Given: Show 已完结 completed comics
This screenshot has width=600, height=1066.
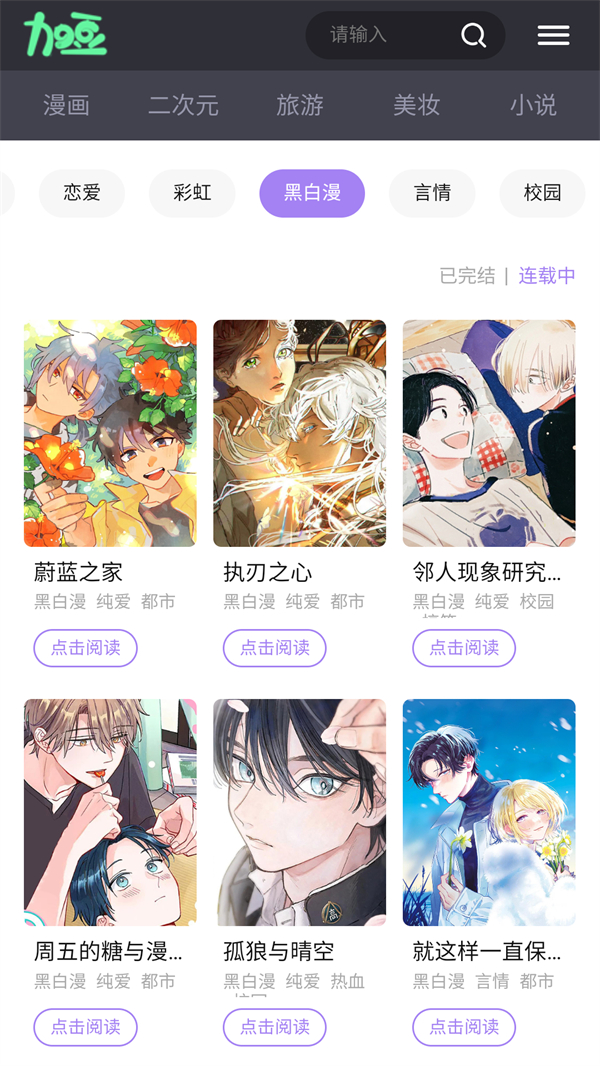Looking at the screenshot, I should (x=467, y=276).
